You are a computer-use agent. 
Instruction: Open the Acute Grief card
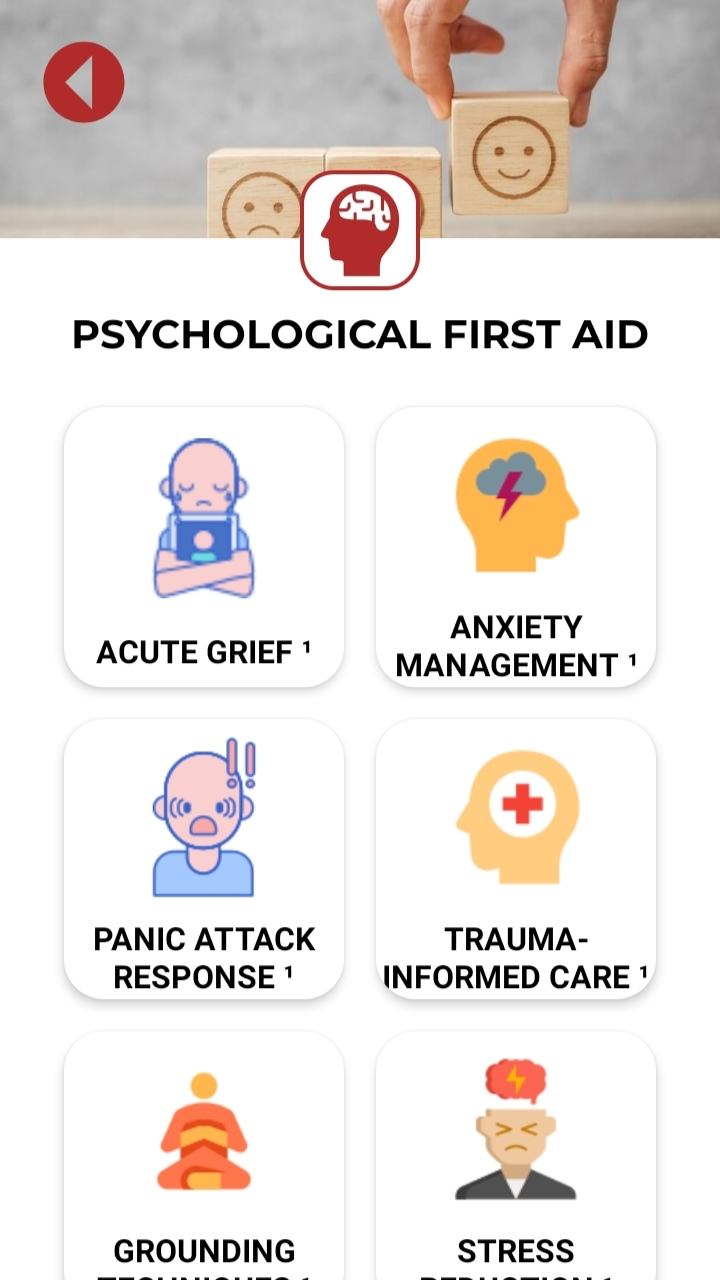204,547
